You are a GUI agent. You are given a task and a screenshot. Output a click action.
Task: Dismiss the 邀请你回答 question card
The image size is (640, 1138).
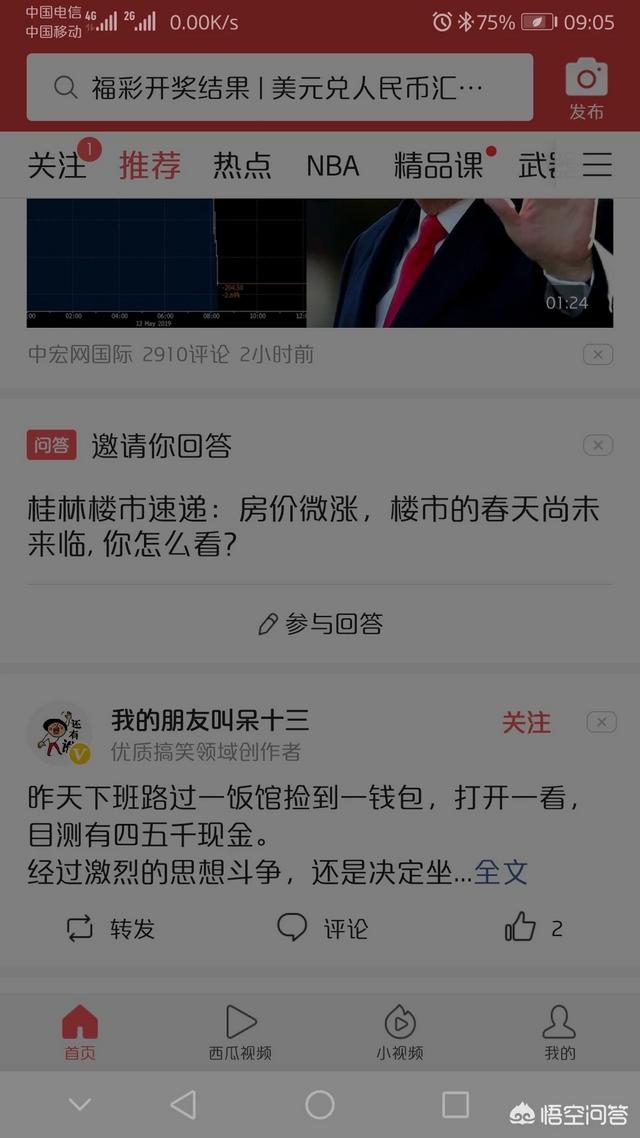click(x=598, y=445)
